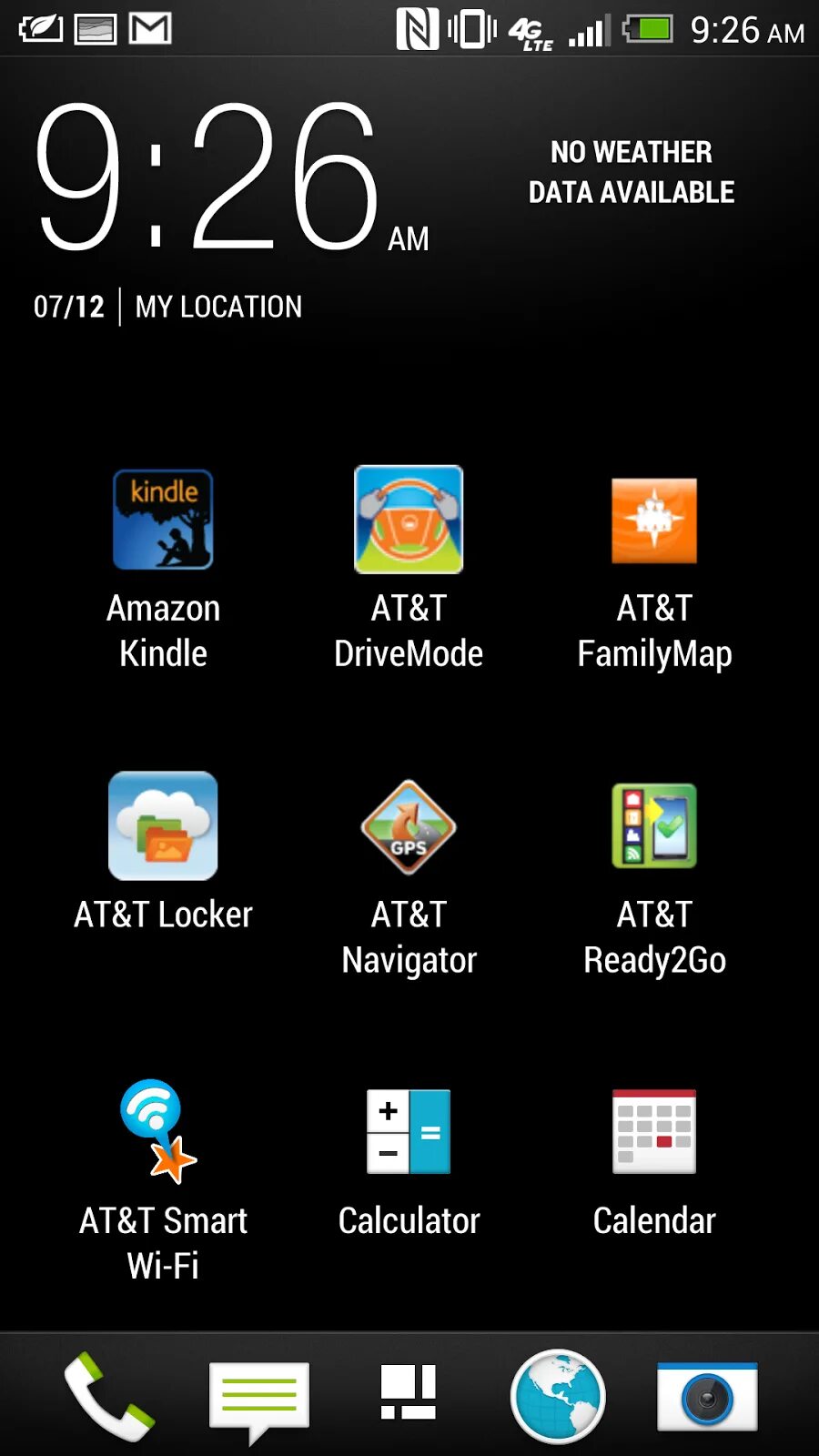Open the phone dialer from dock
The height and width of the screenshot is (1456, 819).
(x=109, y=1396)
